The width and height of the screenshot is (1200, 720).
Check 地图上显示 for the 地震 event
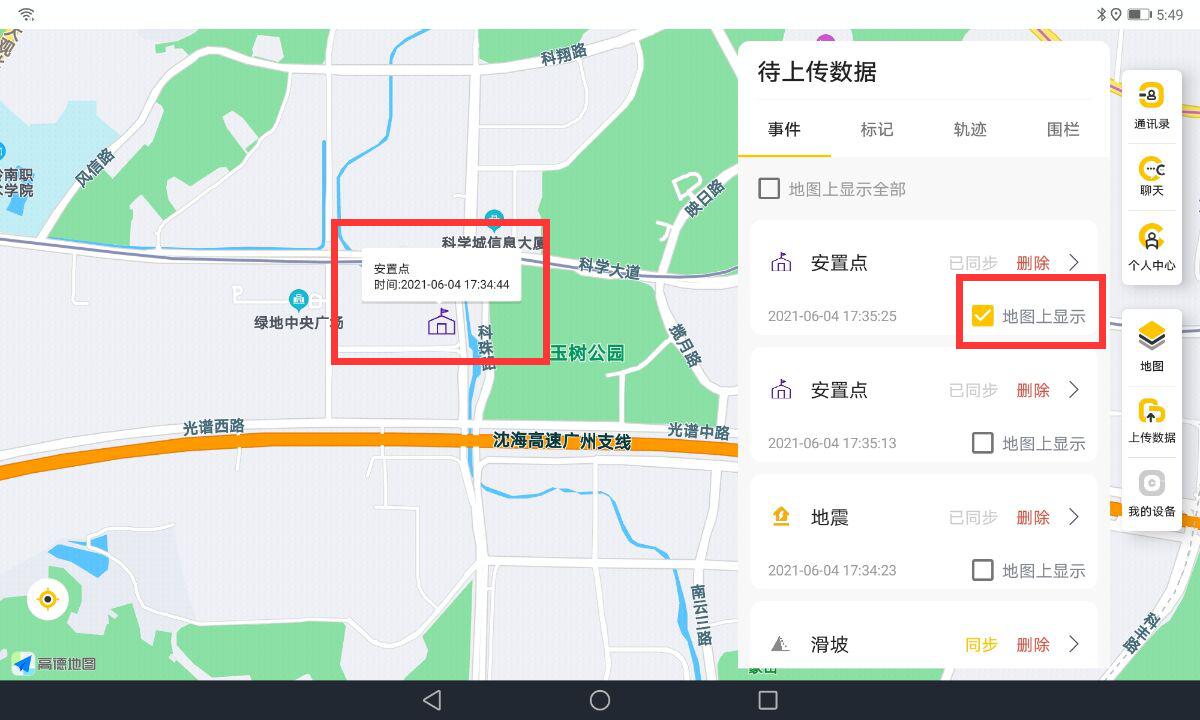(983, 570)
